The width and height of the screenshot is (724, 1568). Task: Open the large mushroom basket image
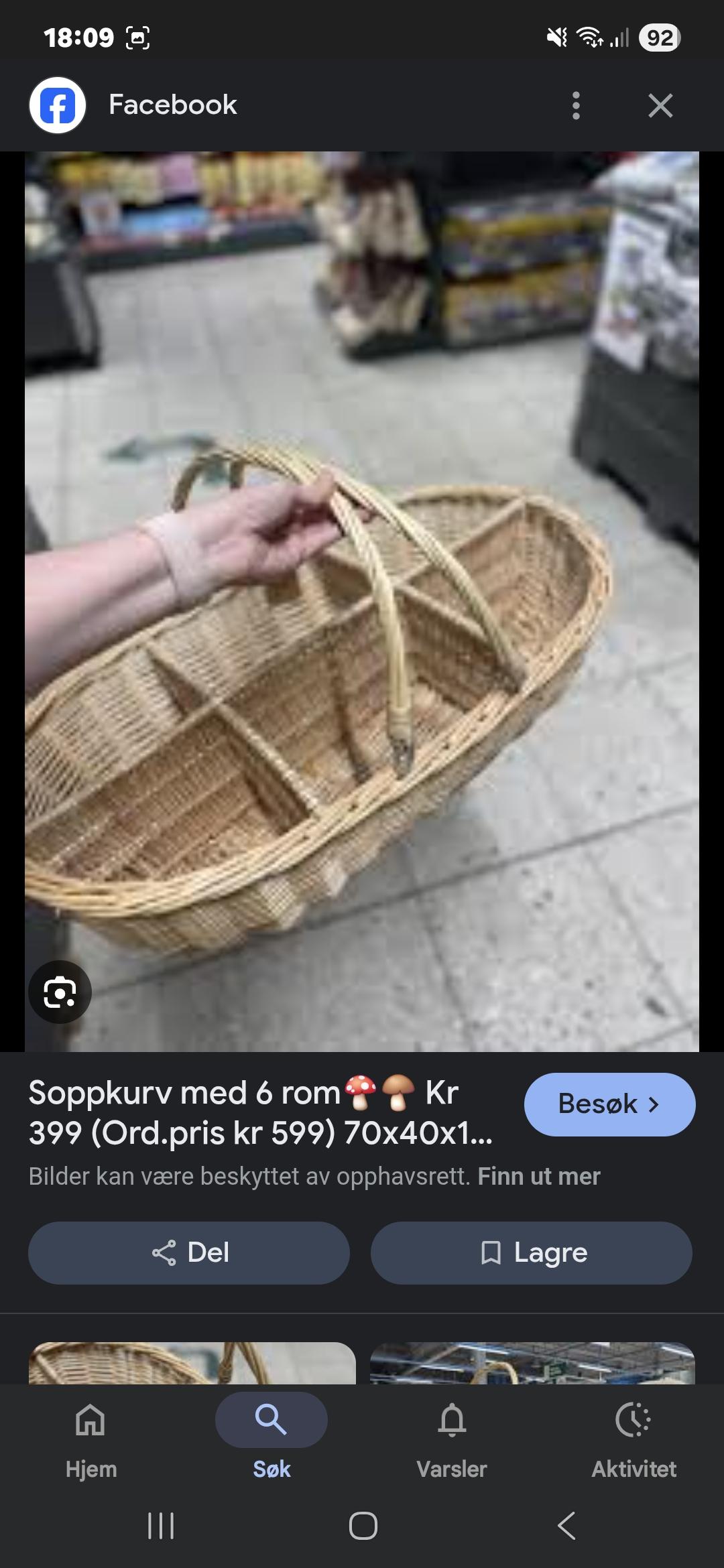click(362, 601)
